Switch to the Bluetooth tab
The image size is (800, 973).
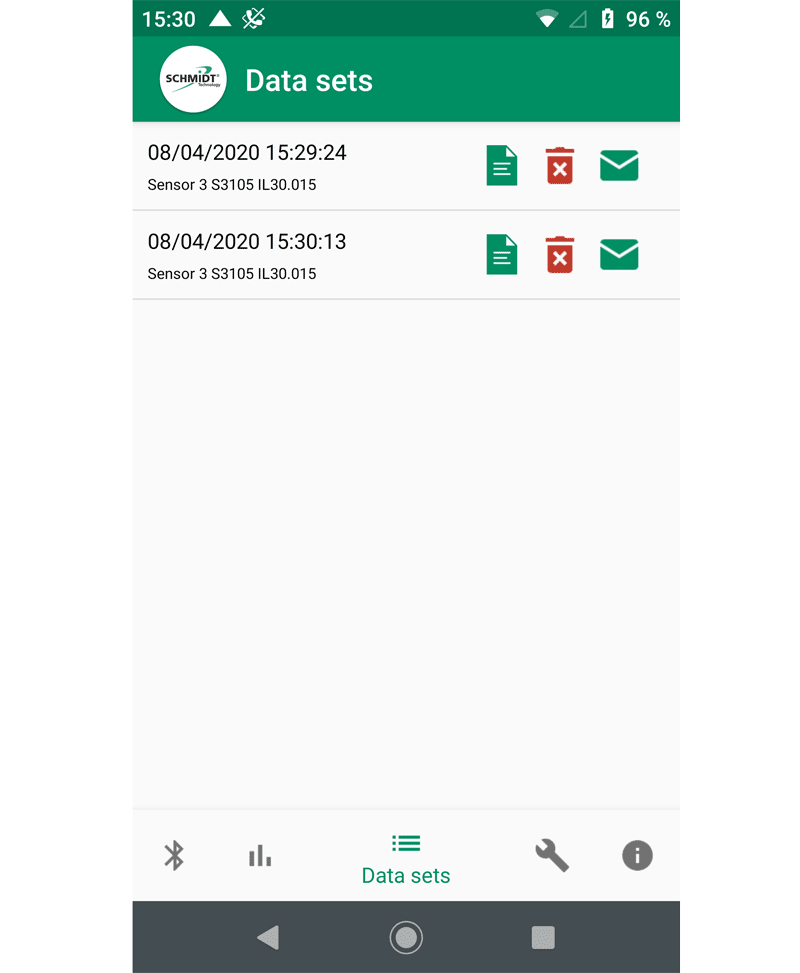click(174, 855)
